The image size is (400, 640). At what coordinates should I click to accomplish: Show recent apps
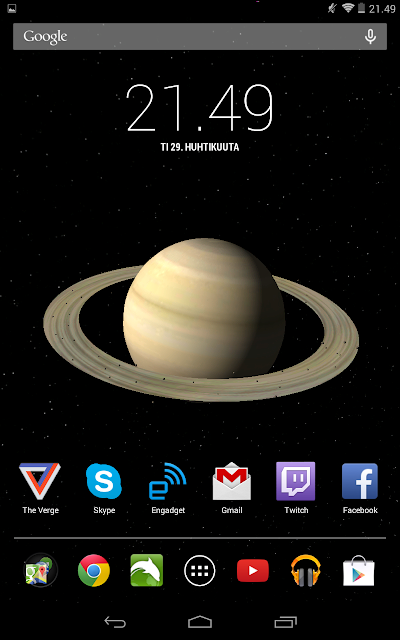285,622
